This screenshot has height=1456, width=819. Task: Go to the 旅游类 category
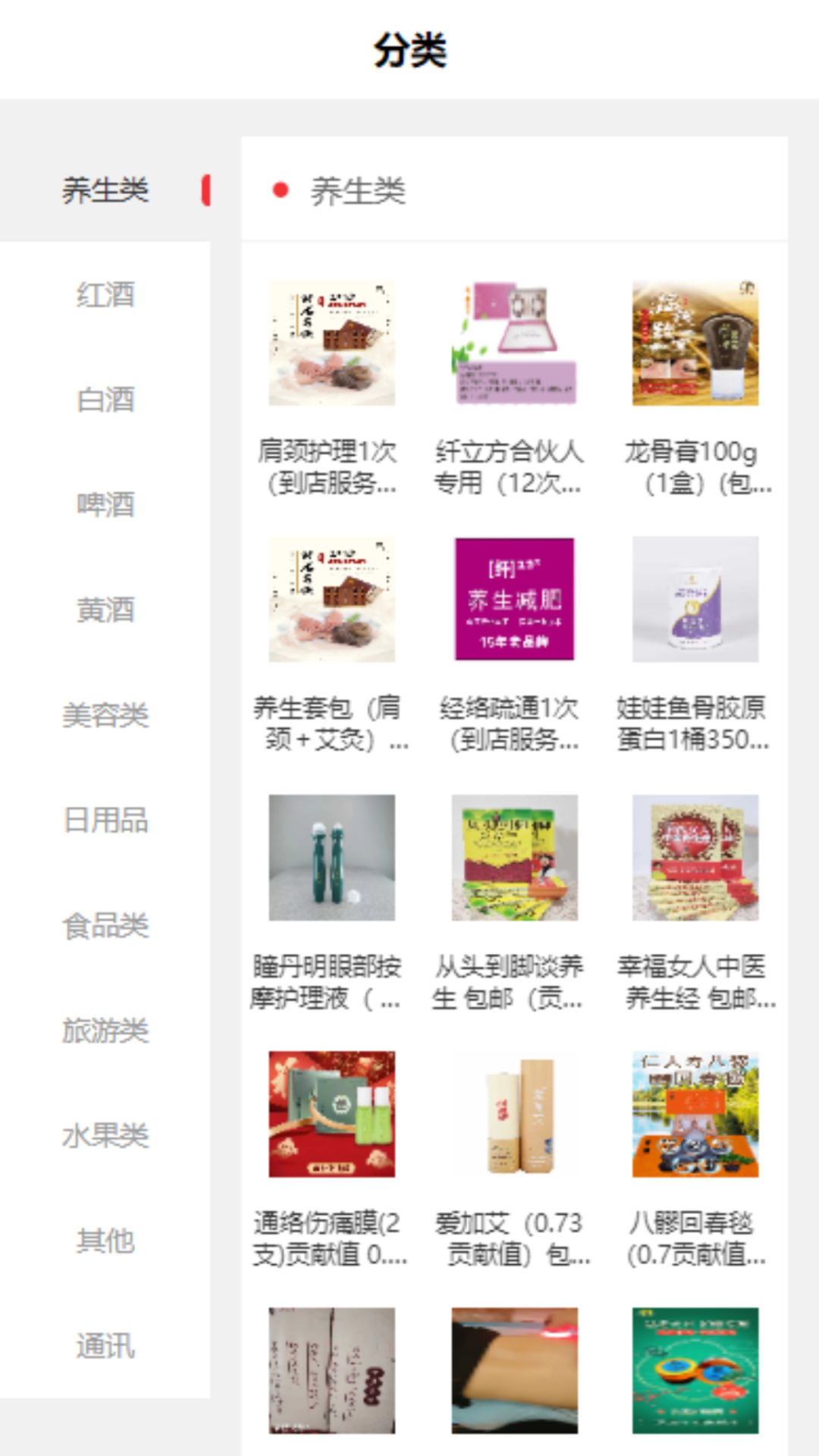point(105,1031)
